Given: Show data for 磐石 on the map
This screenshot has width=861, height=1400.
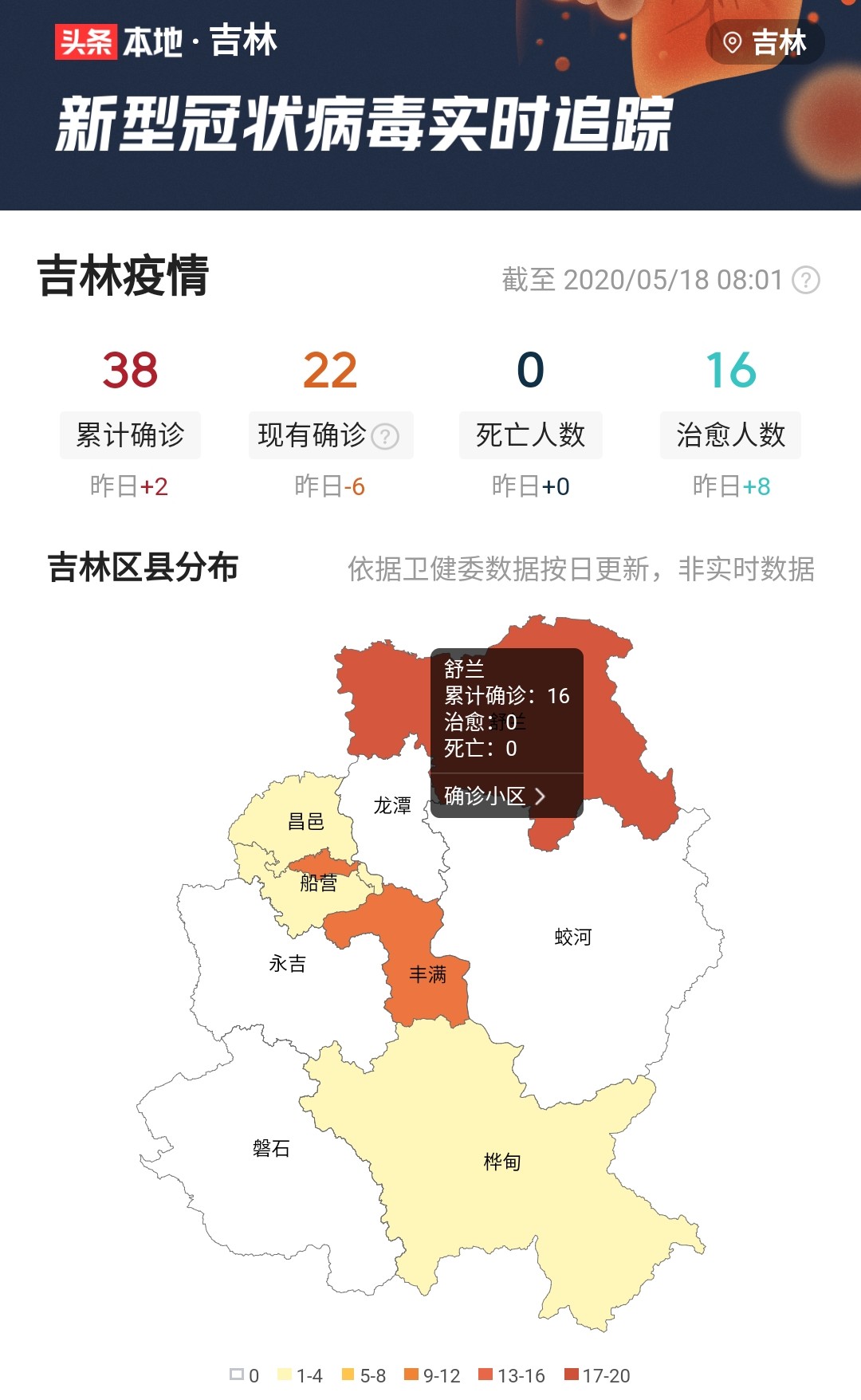Looking at the screenshot, I should [271, 1148].
